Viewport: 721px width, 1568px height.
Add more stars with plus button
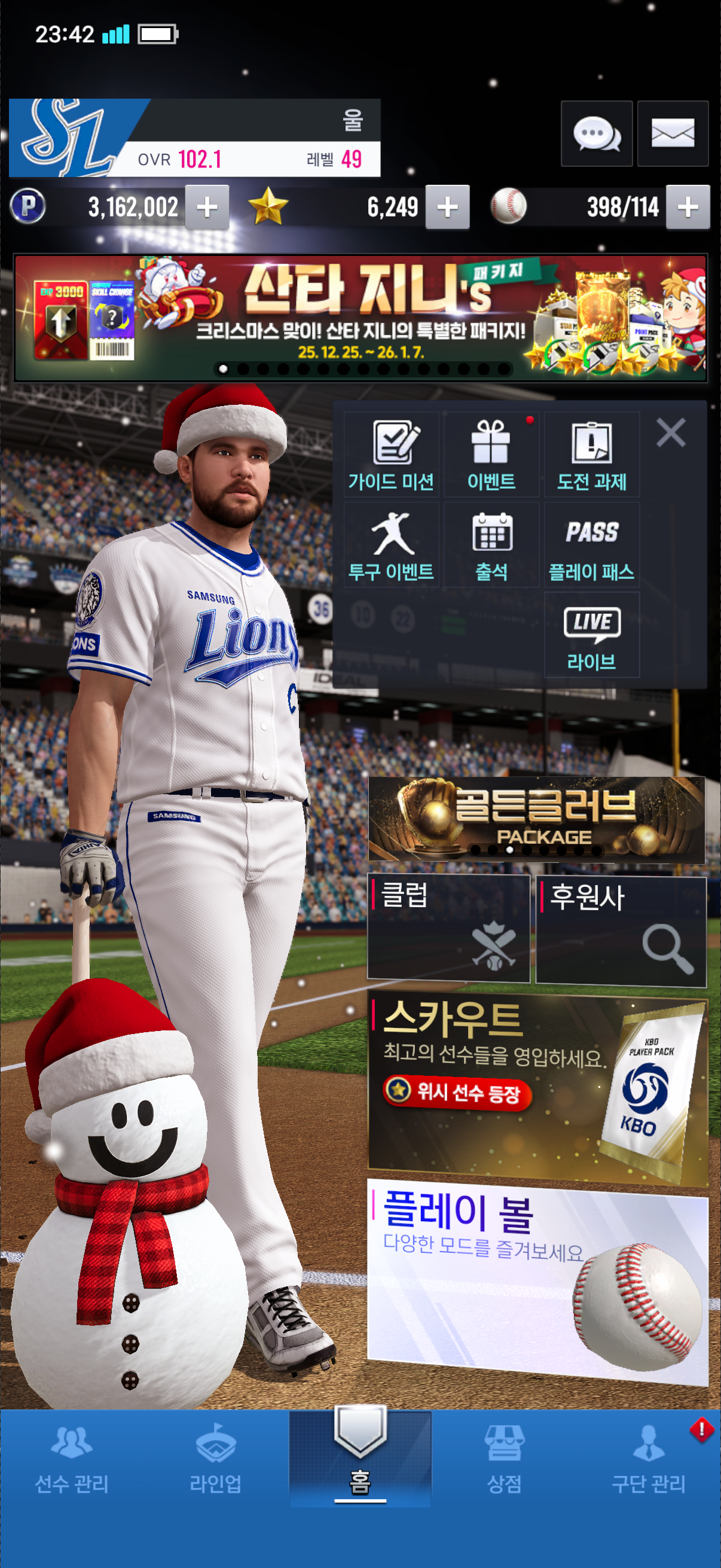447,207
